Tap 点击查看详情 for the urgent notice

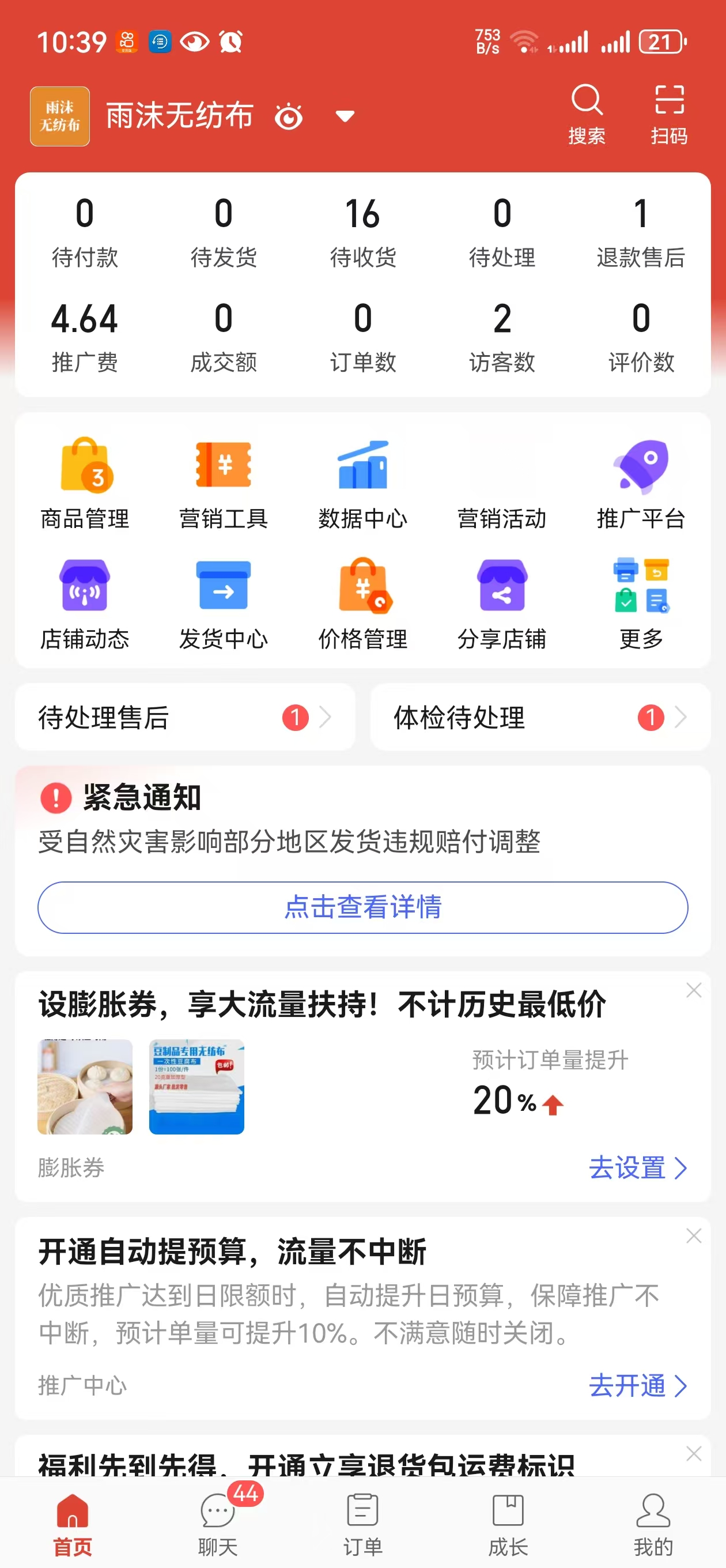(362, 907)
